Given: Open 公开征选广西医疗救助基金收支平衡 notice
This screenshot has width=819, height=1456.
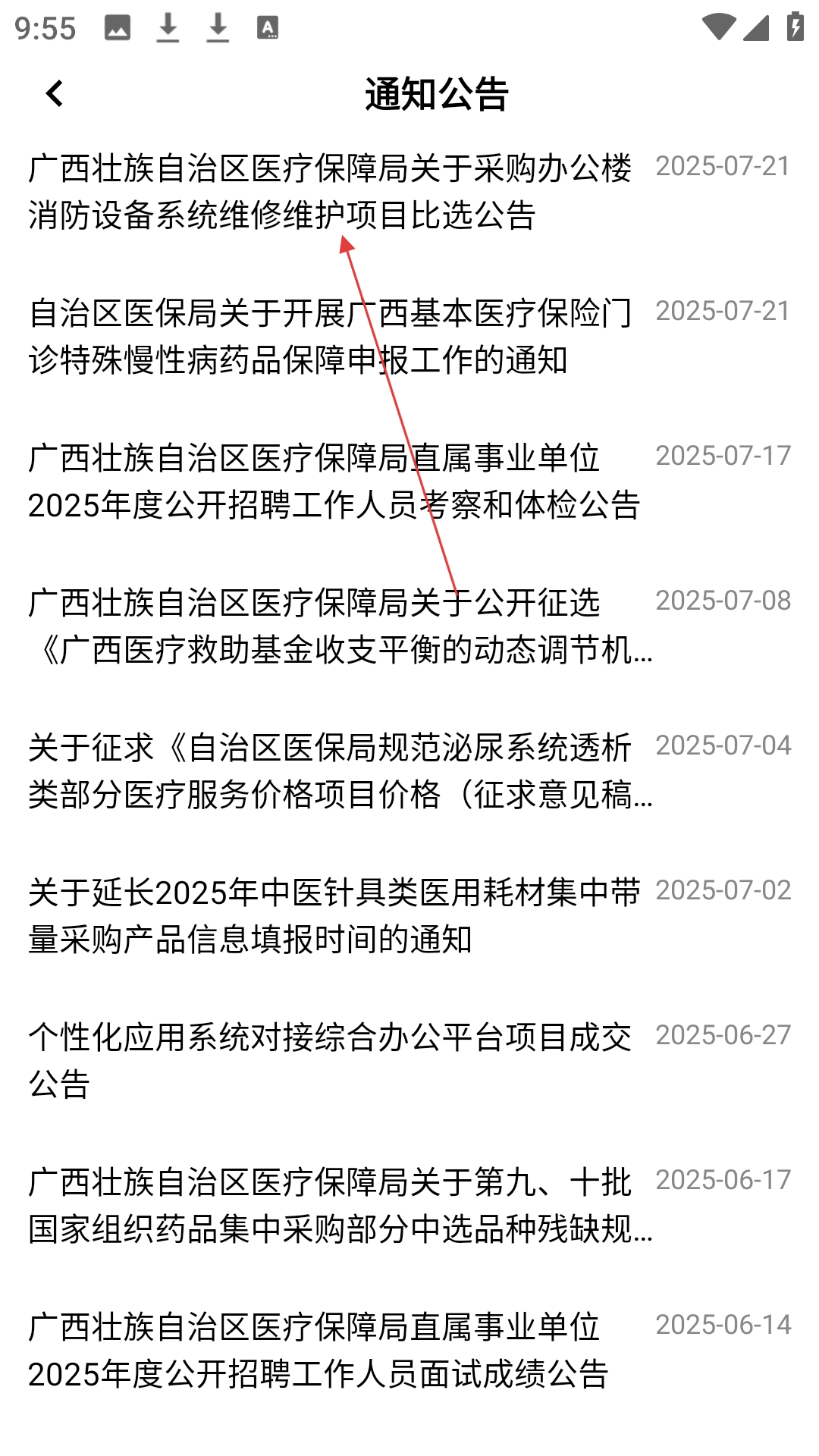Looking at the screenshot, I should click(x=340, y=626).
